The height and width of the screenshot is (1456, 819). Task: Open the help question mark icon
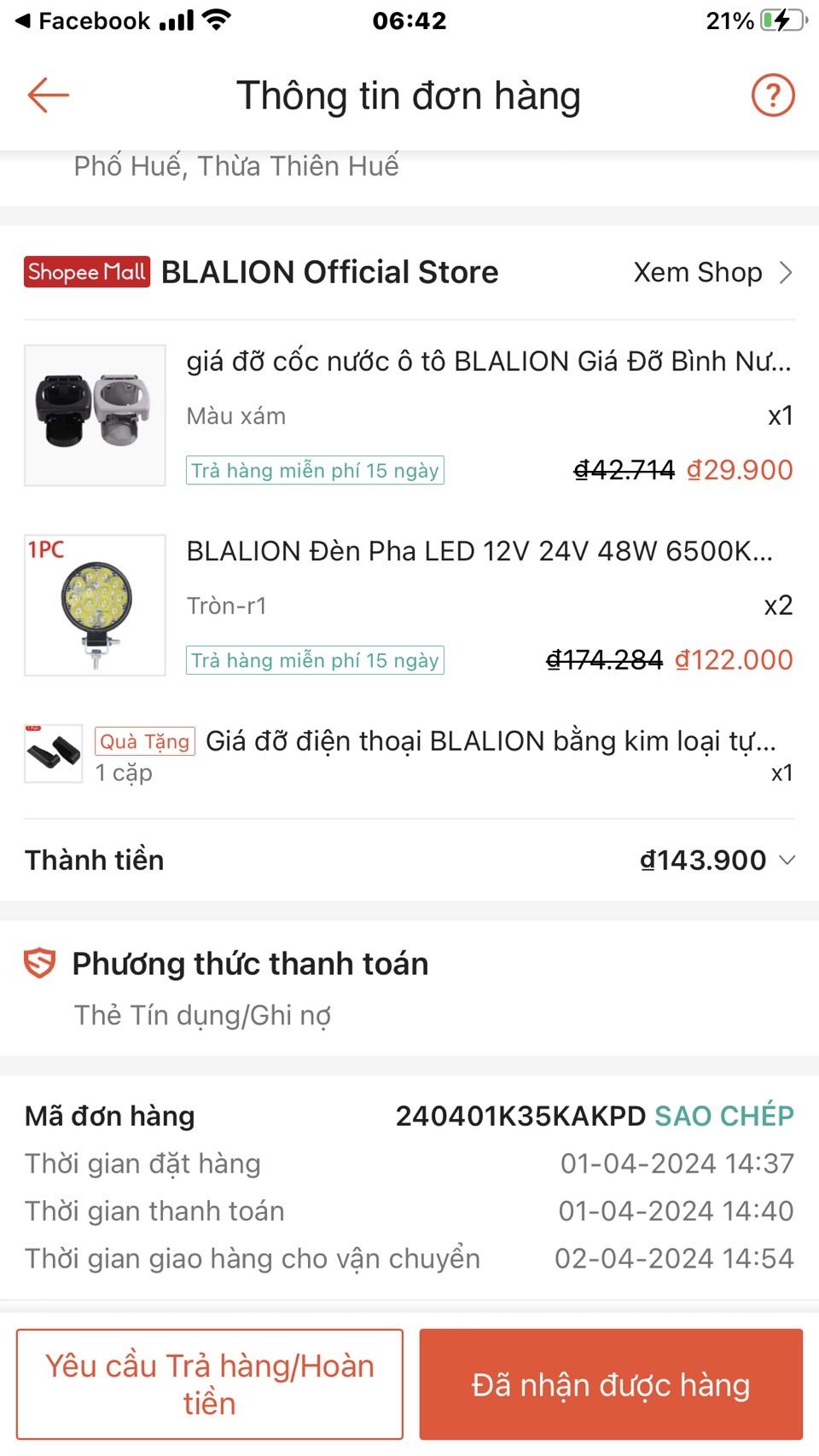point(772,96)
